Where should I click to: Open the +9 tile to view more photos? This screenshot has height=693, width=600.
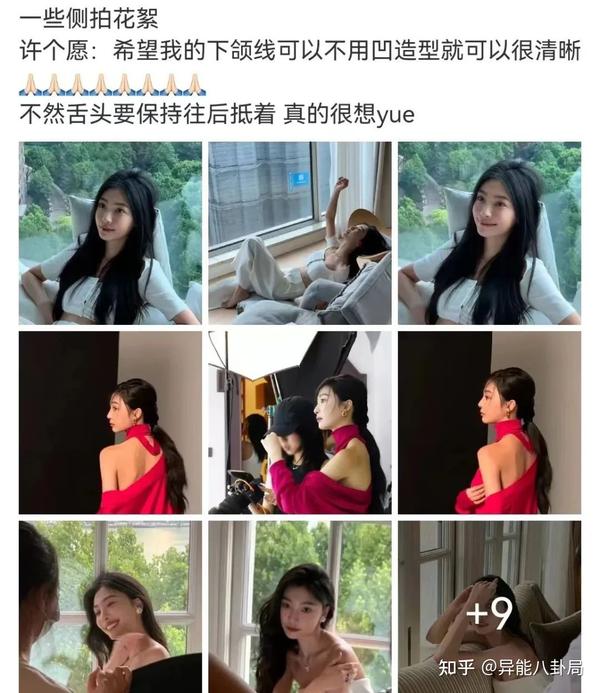(489, 606)
